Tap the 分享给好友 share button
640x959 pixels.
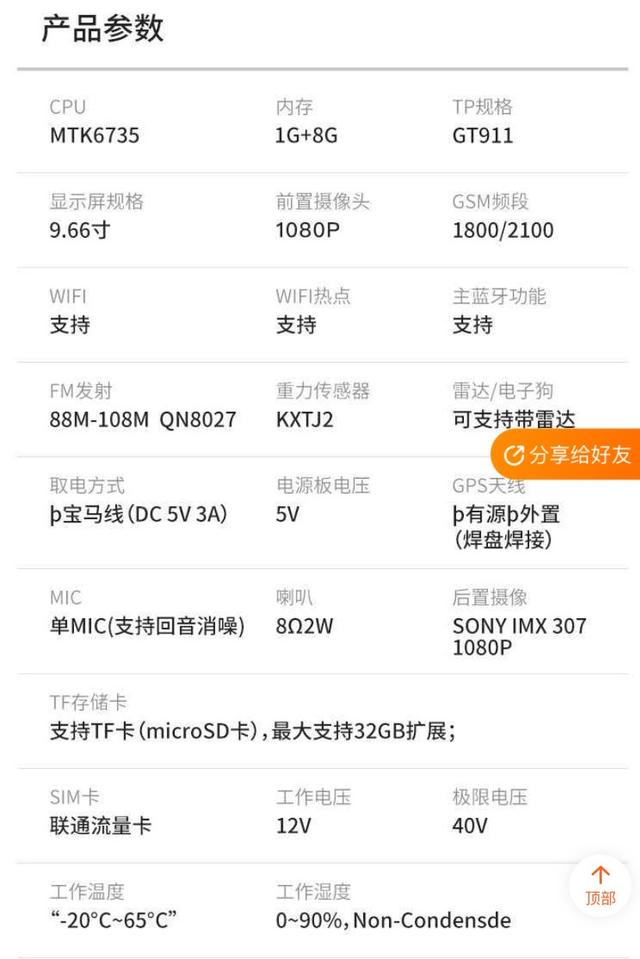pyautogui.click(x=567, y=455)
